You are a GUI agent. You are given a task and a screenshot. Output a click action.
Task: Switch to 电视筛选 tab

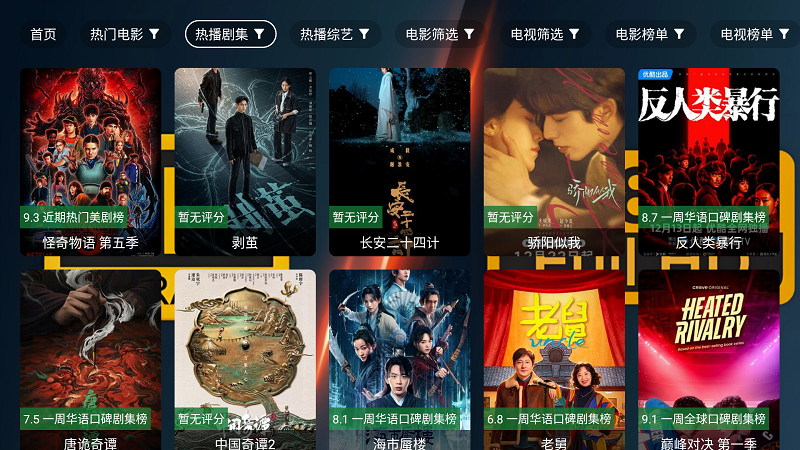coord(546,34)
